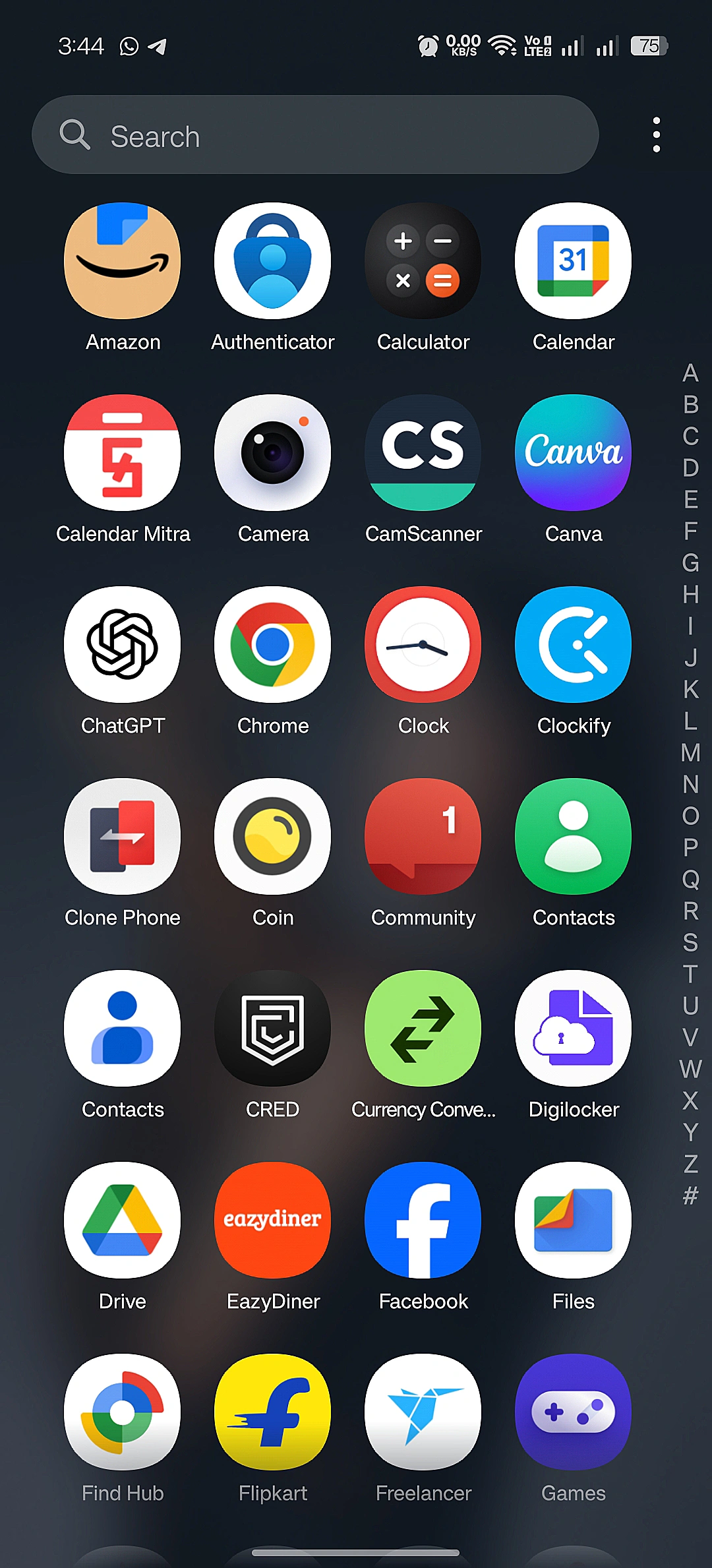
Task: Launch Google Drive
Action: click(123, 1221)
